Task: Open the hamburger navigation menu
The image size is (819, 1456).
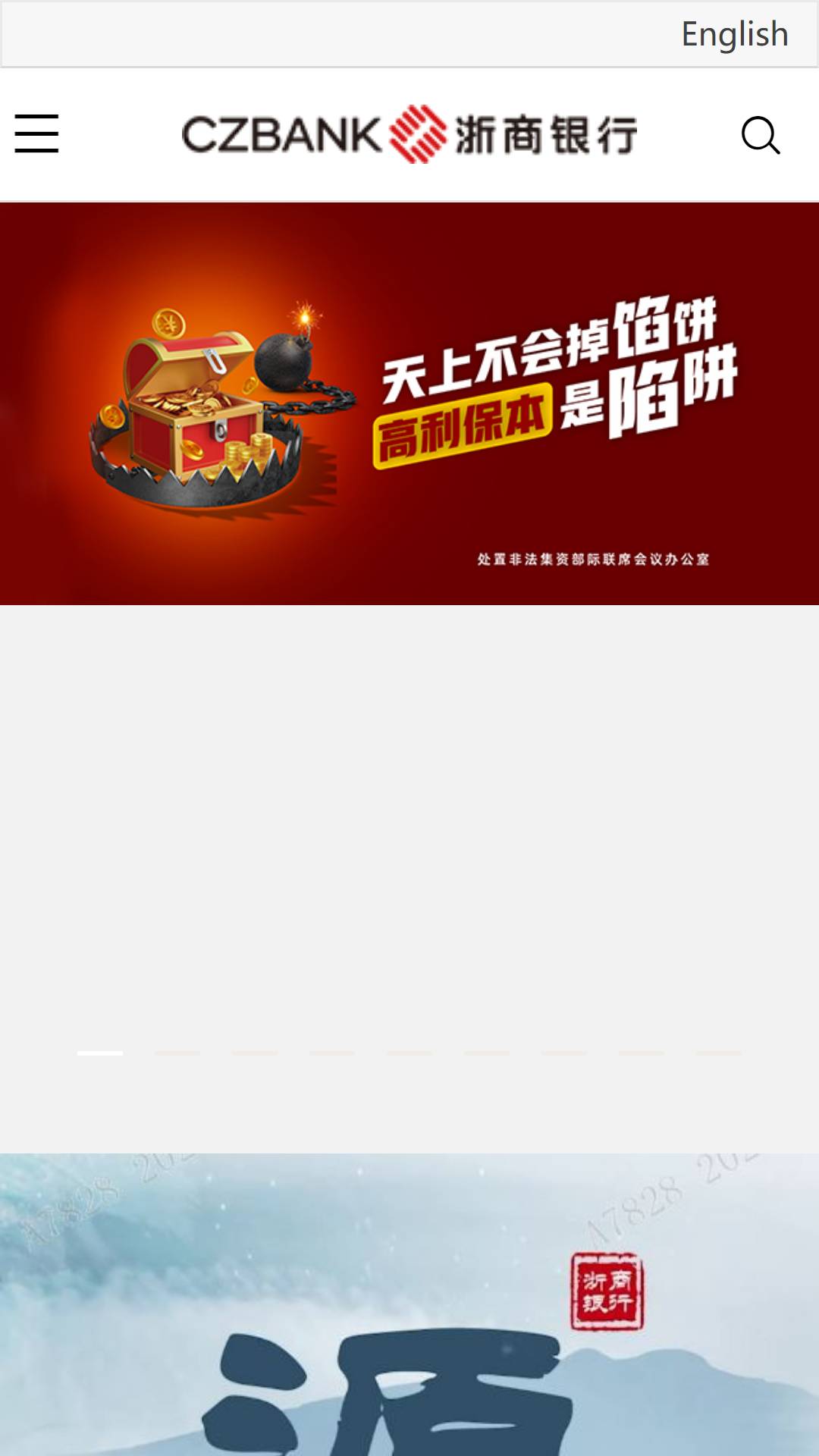Action: (x=36, y=134)
